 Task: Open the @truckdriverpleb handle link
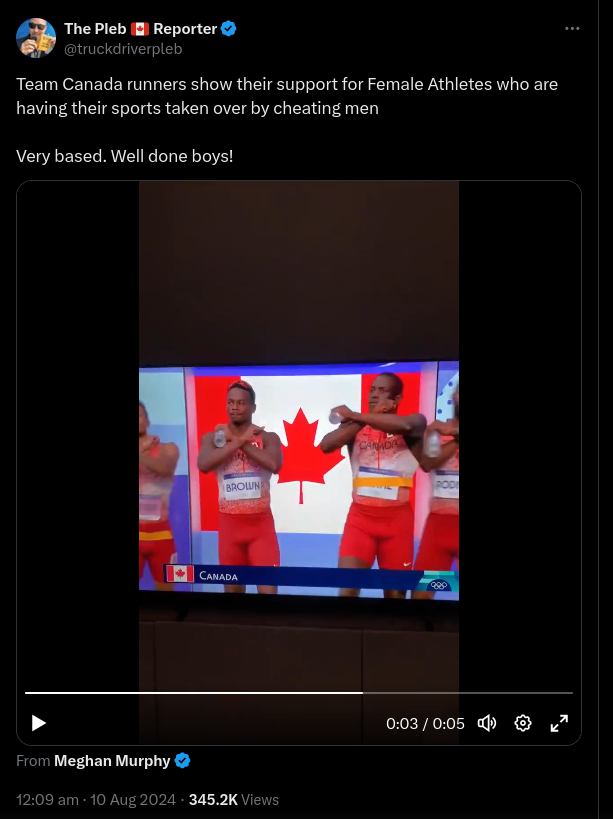(x=123, y=48)
